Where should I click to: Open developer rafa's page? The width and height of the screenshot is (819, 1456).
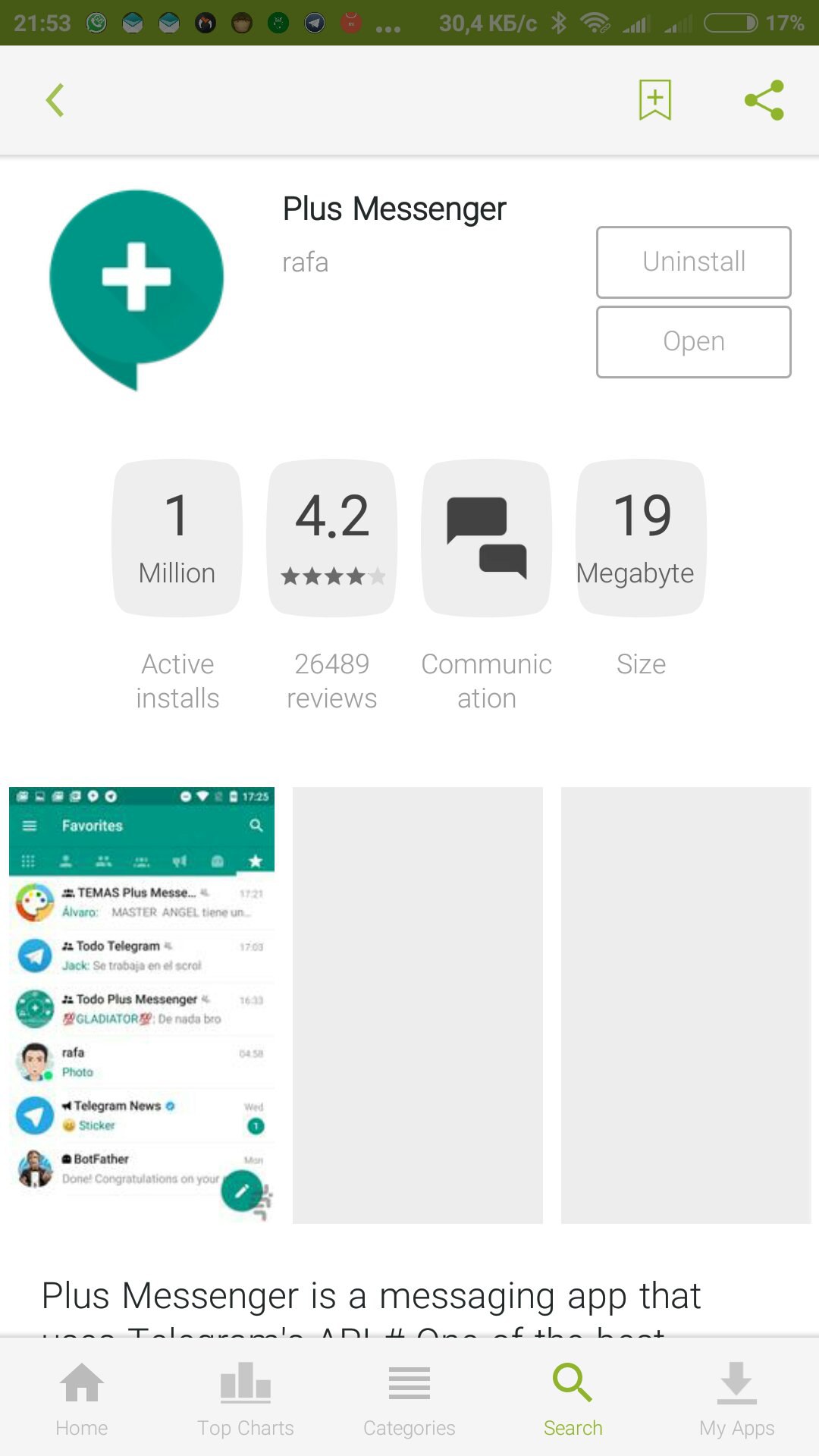pyautogui.click(x=305, y=262)
